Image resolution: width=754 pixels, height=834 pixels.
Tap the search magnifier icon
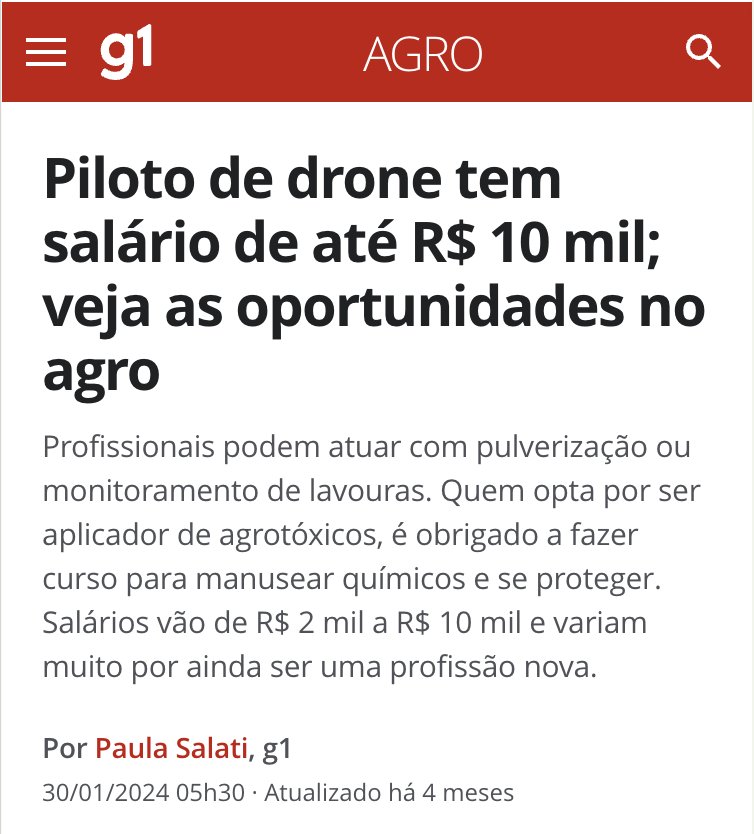(x=704, y=52)
